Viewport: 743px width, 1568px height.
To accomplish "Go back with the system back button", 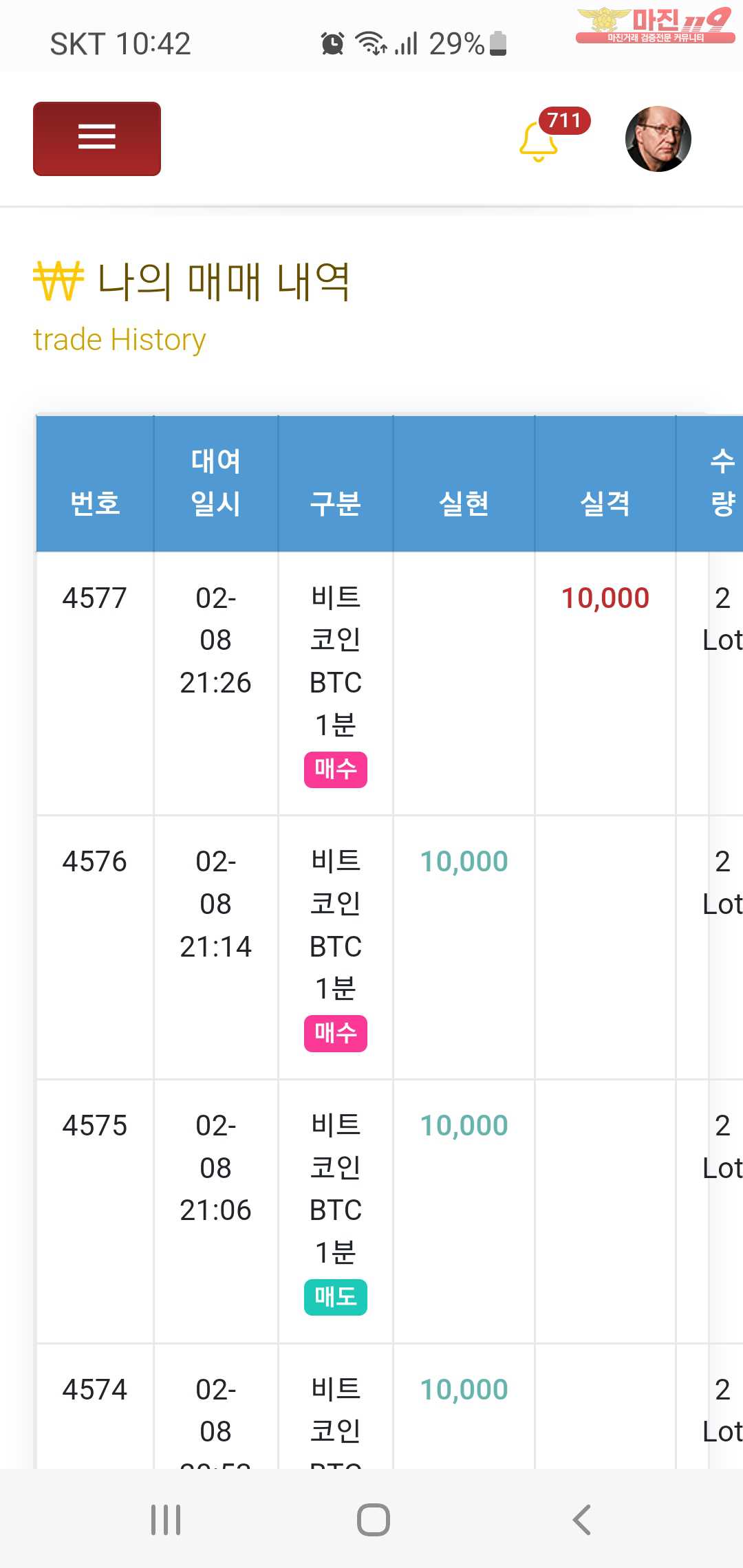I will (581, 1519).
